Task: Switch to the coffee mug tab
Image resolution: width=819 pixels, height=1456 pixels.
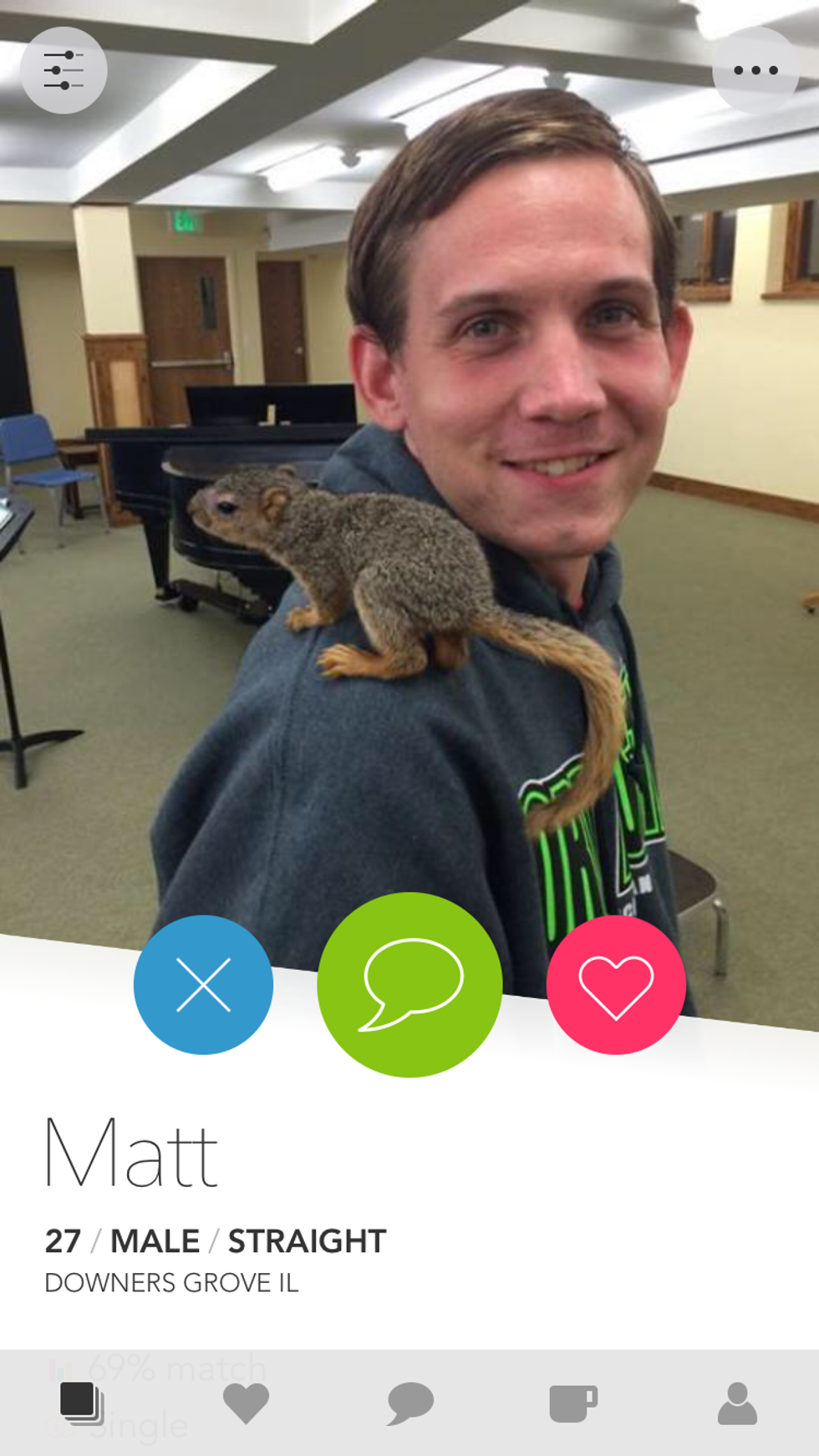Action: point(573,1403)
